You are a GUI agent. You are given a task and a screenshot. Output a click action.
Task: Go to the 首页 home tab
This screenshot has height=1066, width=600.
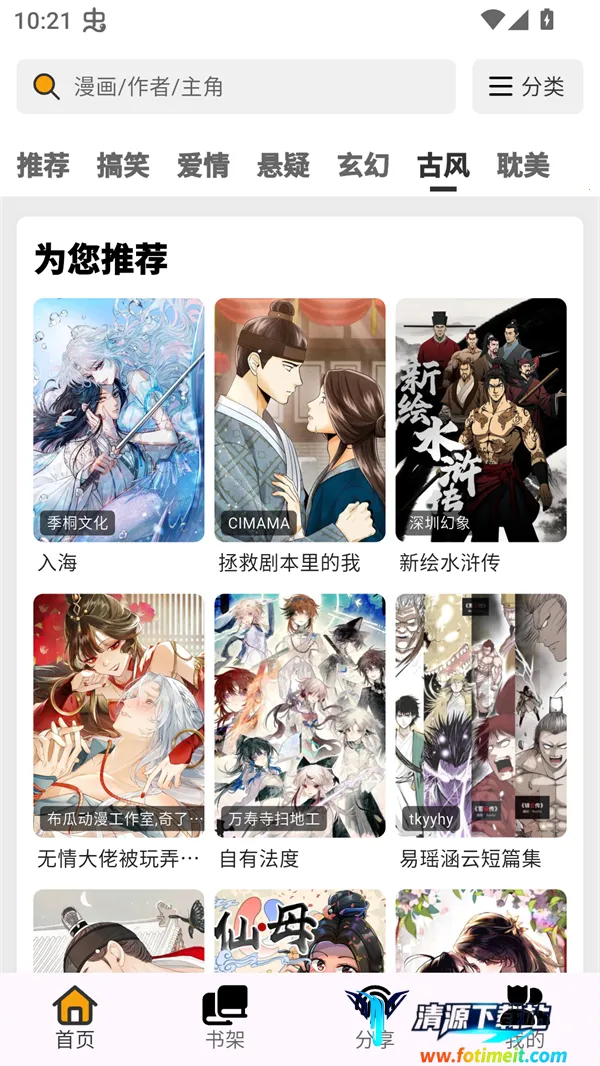(75, 1018)
